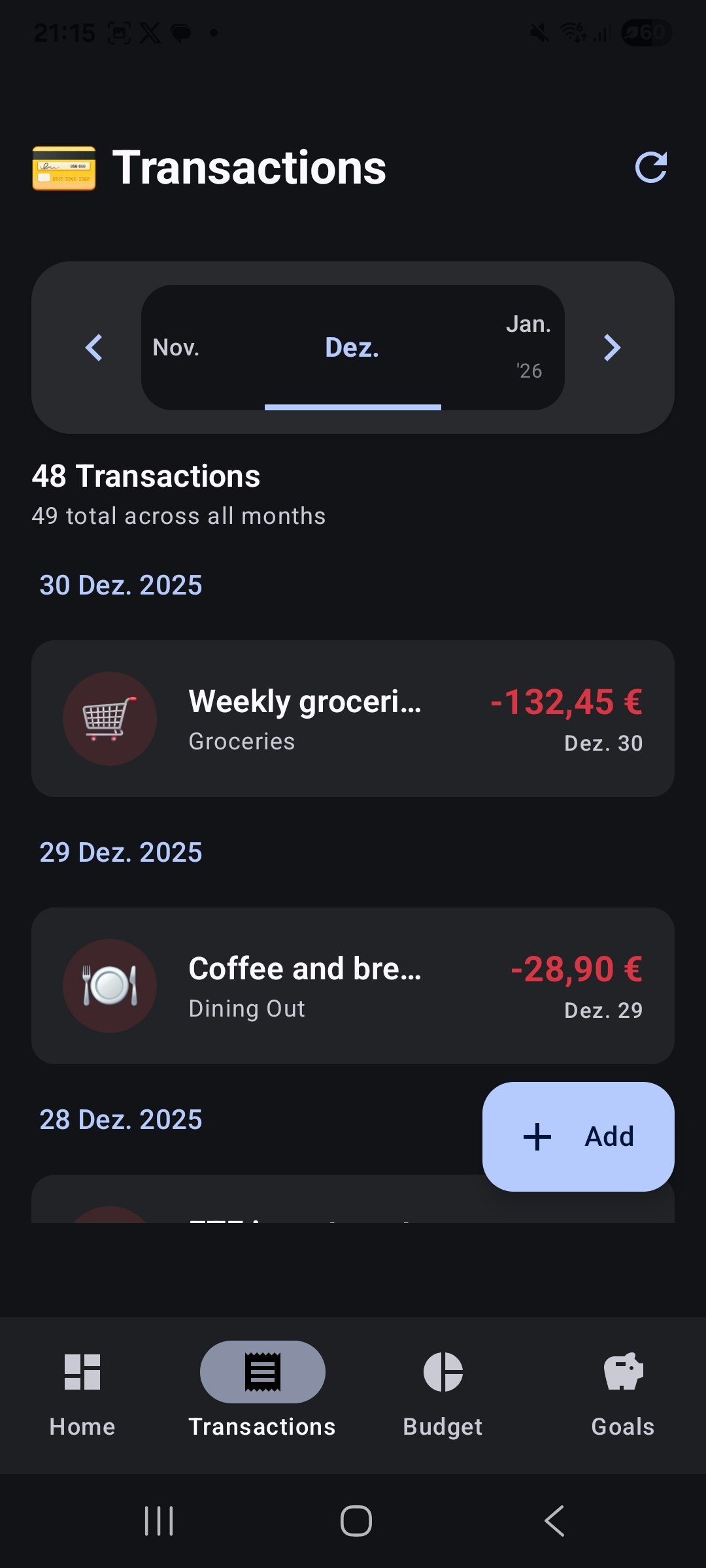Click the receipt icon for Transactions tab
This screenshot has height=1568, width=706.
pos(262,1372)
